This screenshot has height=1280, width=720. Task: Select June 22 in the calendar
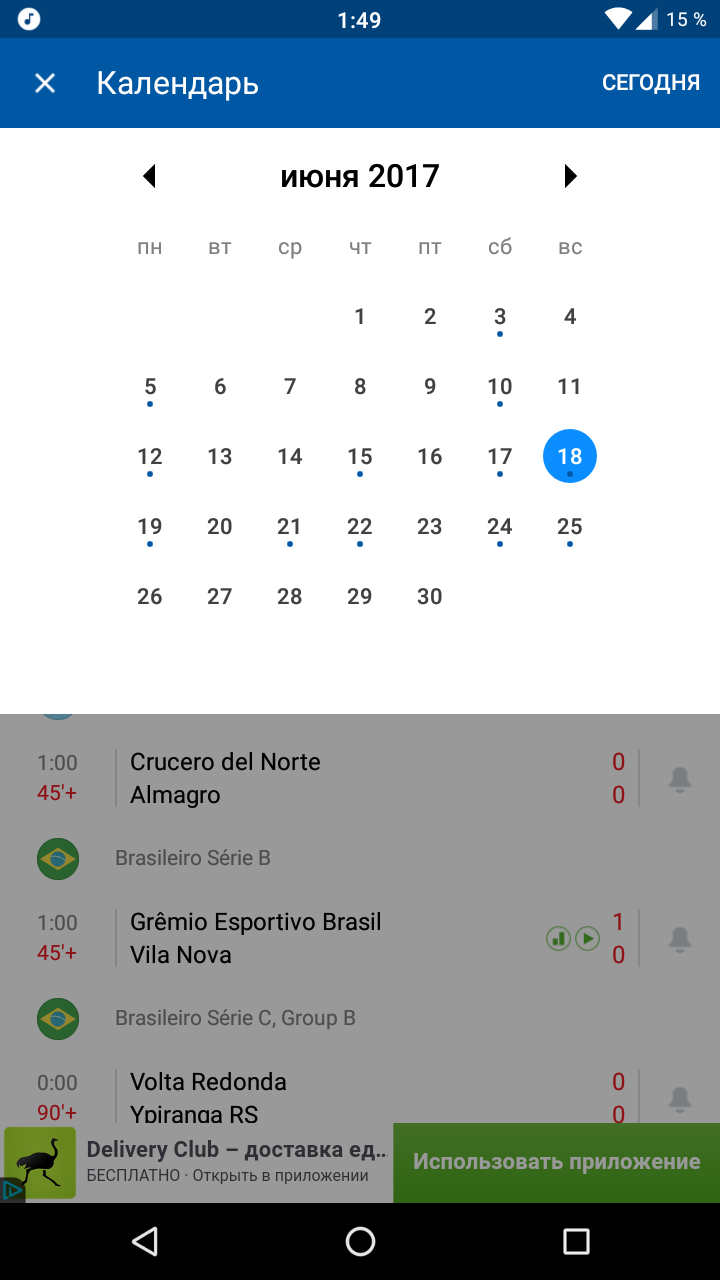pyautogui.click(x=360, y=527)
